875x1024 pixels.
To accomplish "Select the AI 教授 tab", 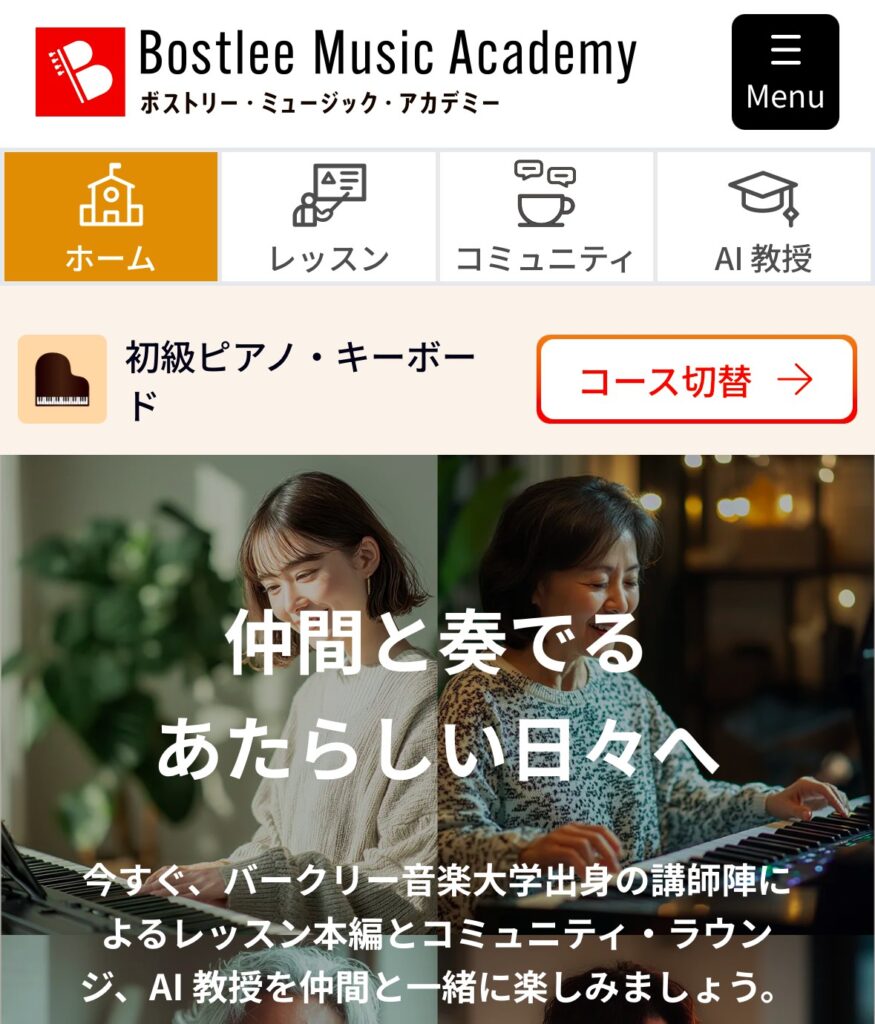I will [763, 217].
